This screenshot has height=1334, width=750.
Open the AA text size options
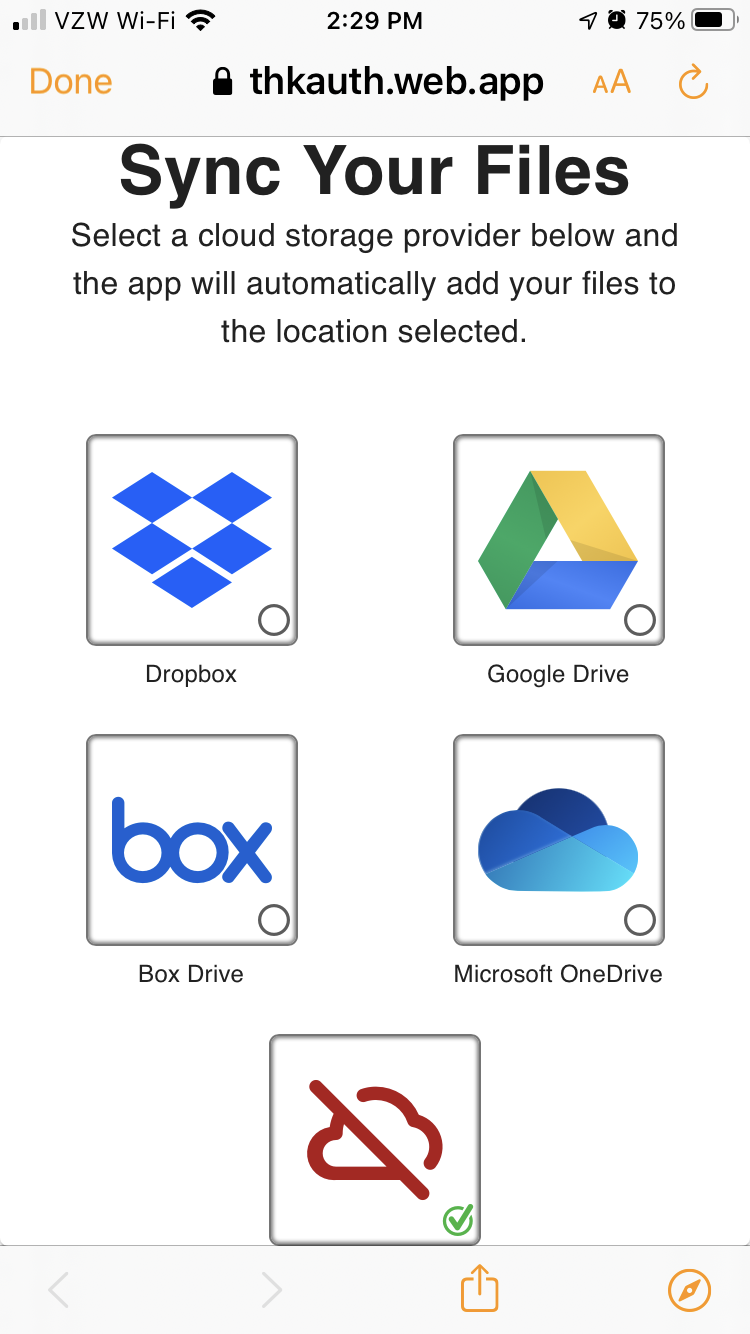coord(611,82)
